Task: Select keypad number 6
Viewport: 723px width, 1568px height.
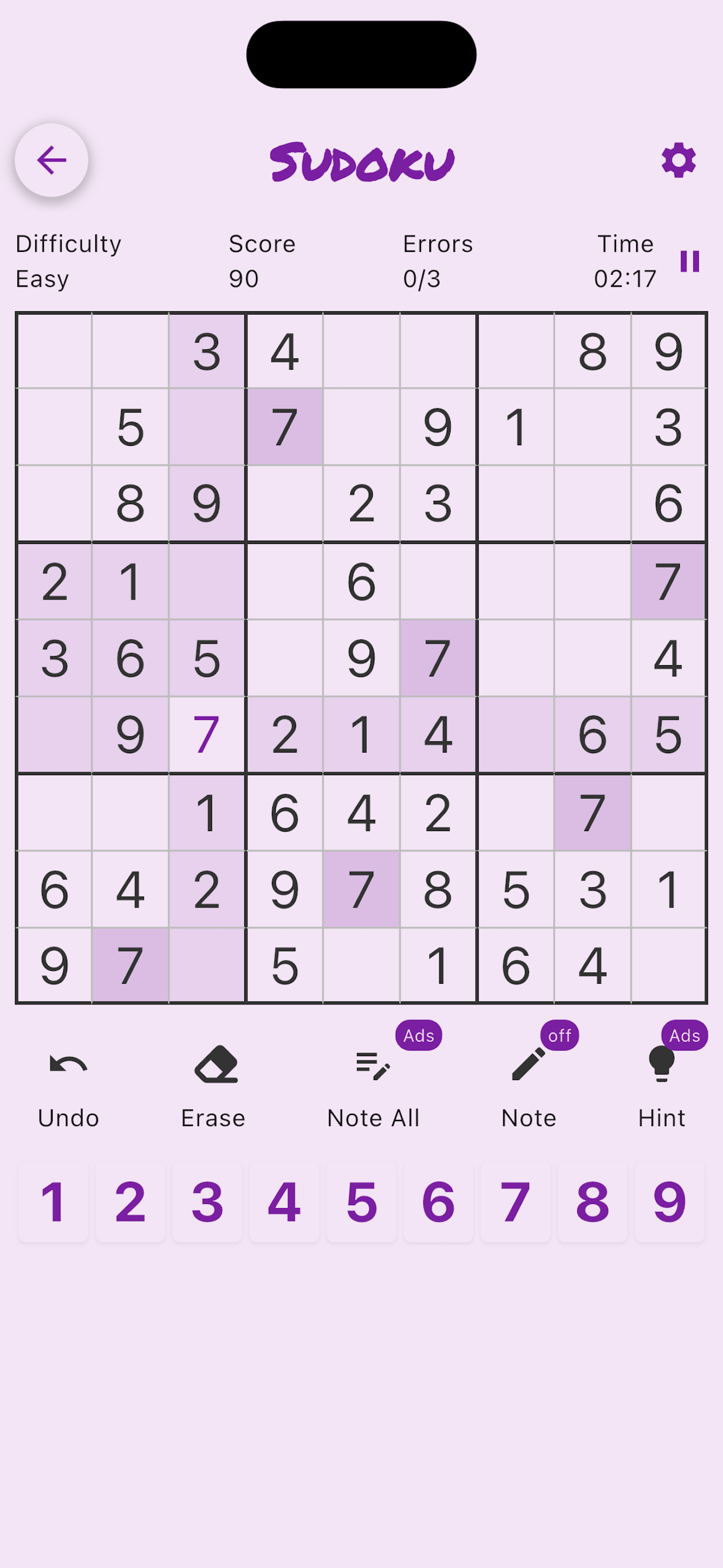Action: click(438, 1202)
